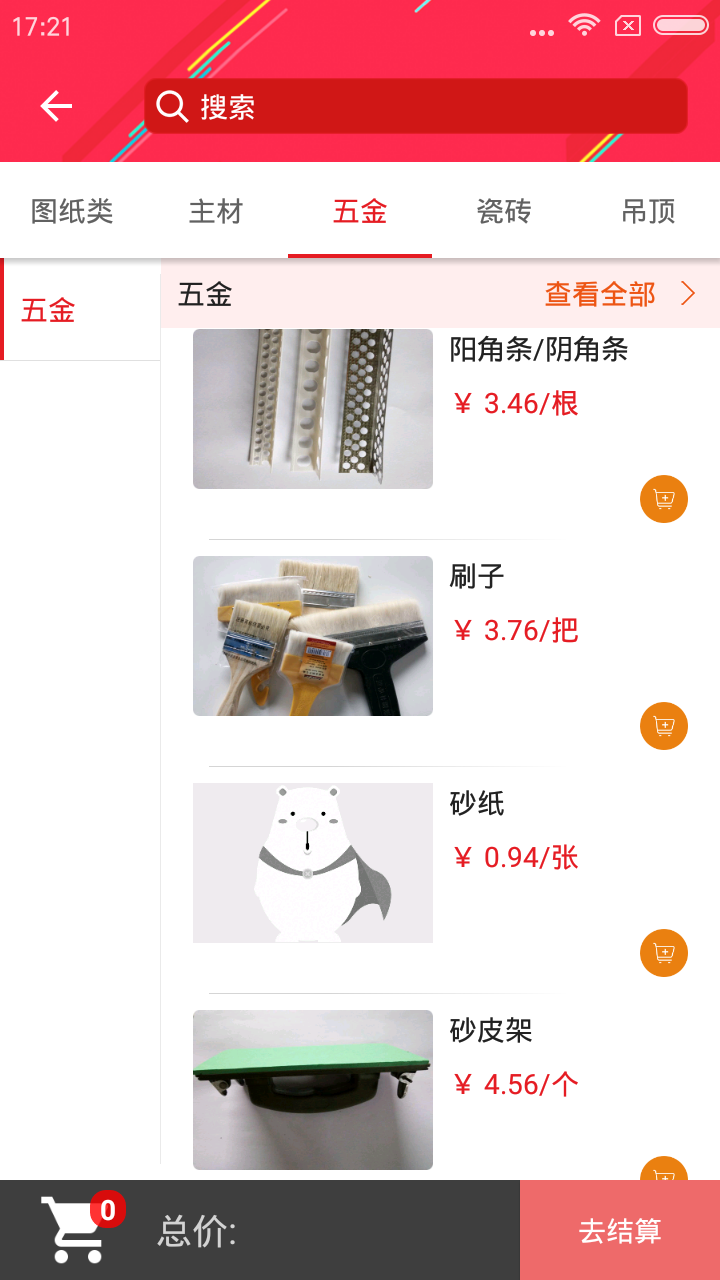Tap the 去结算 checkout button

point(618,1230)
